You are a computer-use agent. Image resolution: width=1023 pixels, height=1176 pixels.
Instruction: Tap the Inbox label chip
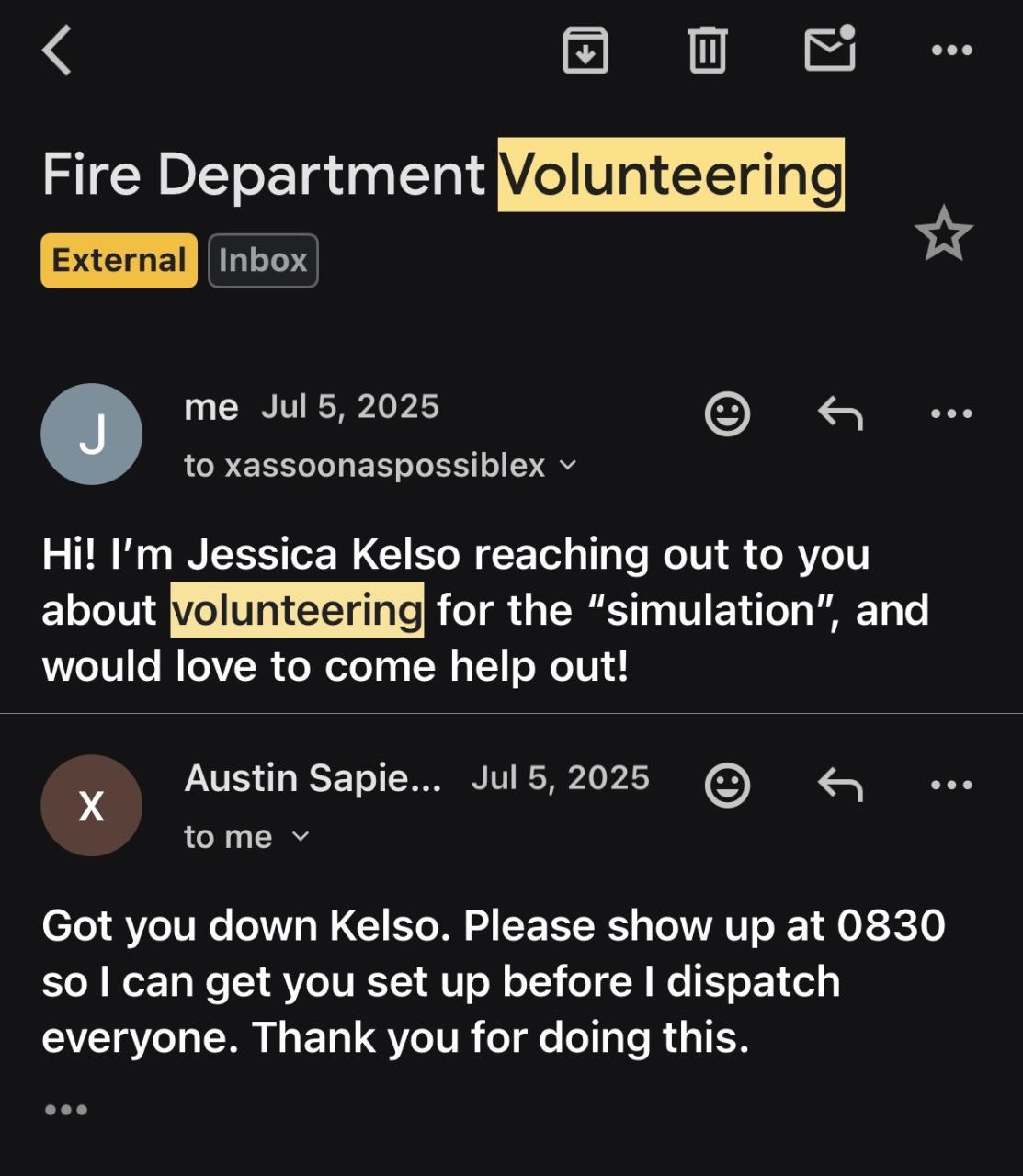[x=263, y=261]
